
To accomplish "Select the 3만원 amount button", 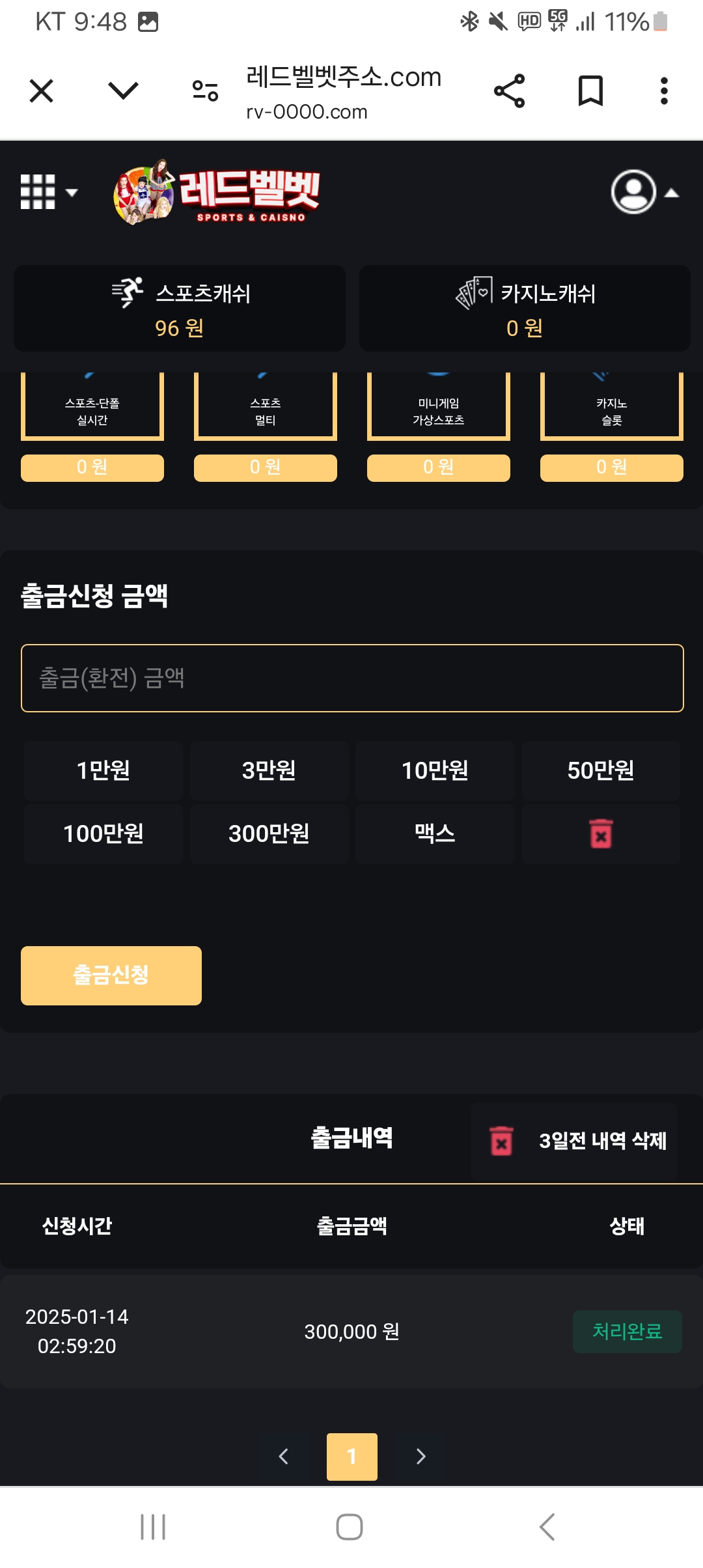I will coord(269,771).
